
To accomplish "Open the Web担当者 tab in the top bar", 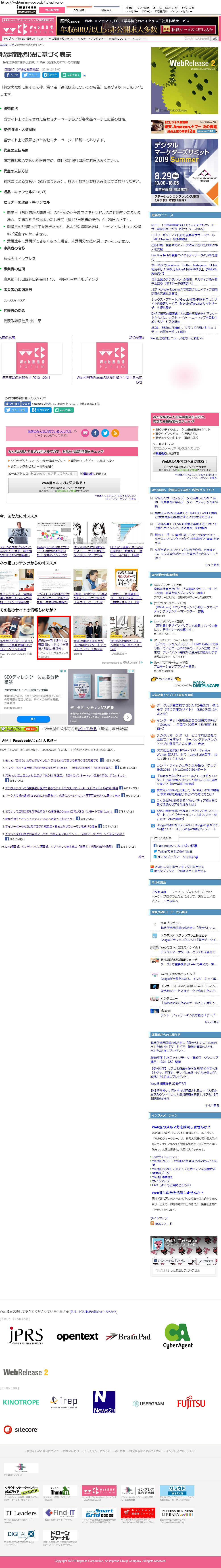I will (x=52, y=10).
